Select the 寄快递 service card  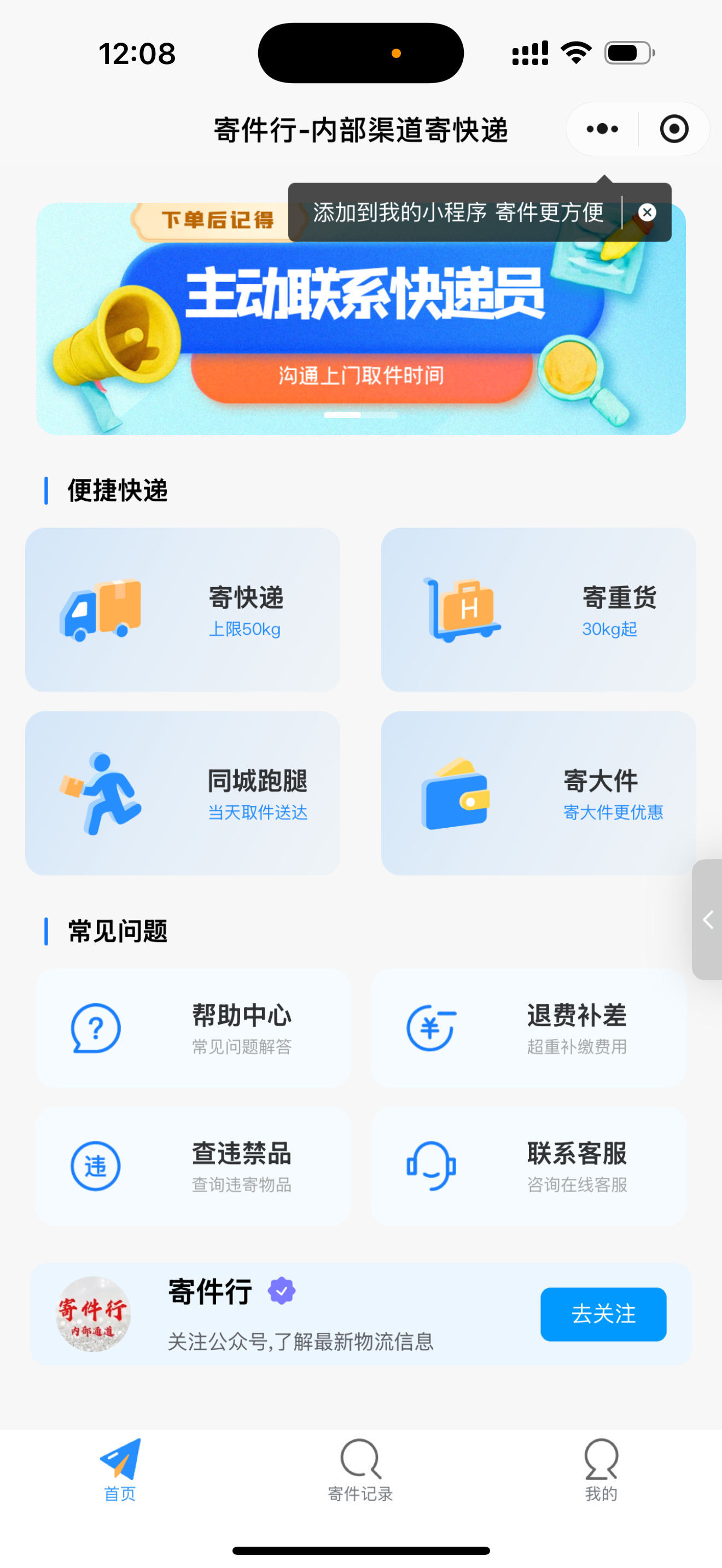tap(183, 609)
